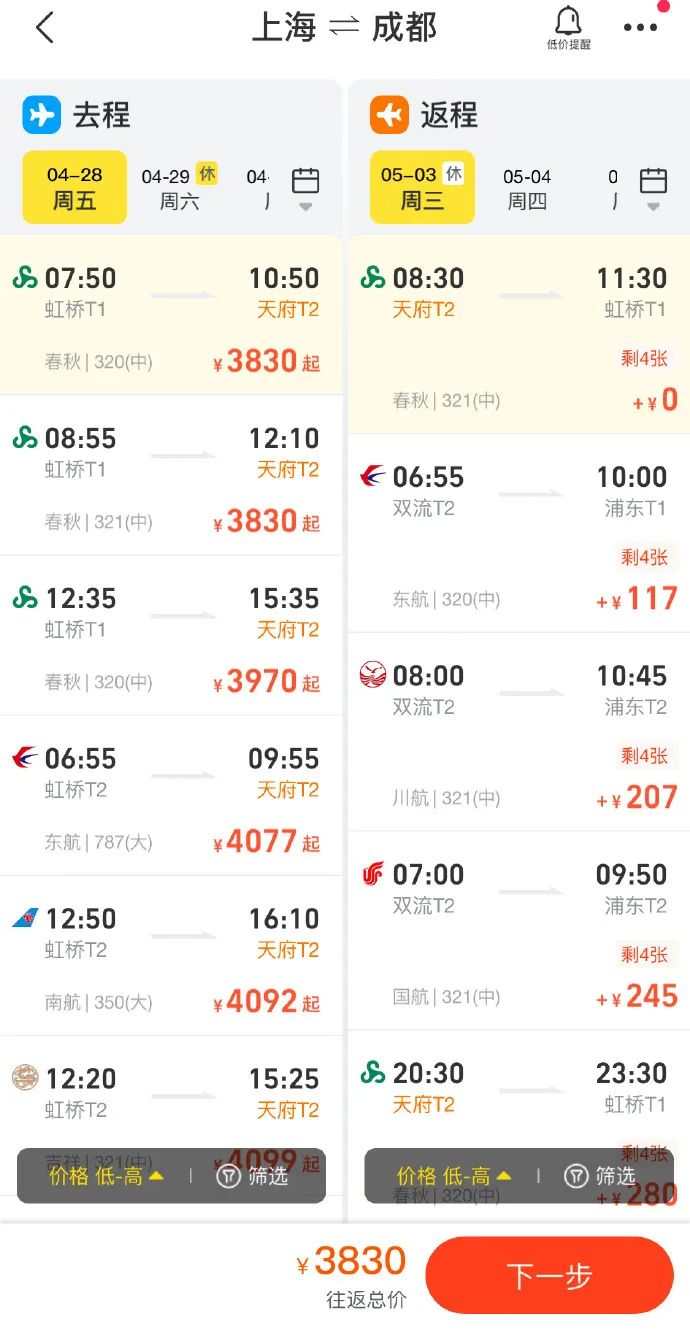Open 筛选 filter for outbound flights
Image resolution: width=690 pixels, height=1334 pixels.
click(253, 1176)
